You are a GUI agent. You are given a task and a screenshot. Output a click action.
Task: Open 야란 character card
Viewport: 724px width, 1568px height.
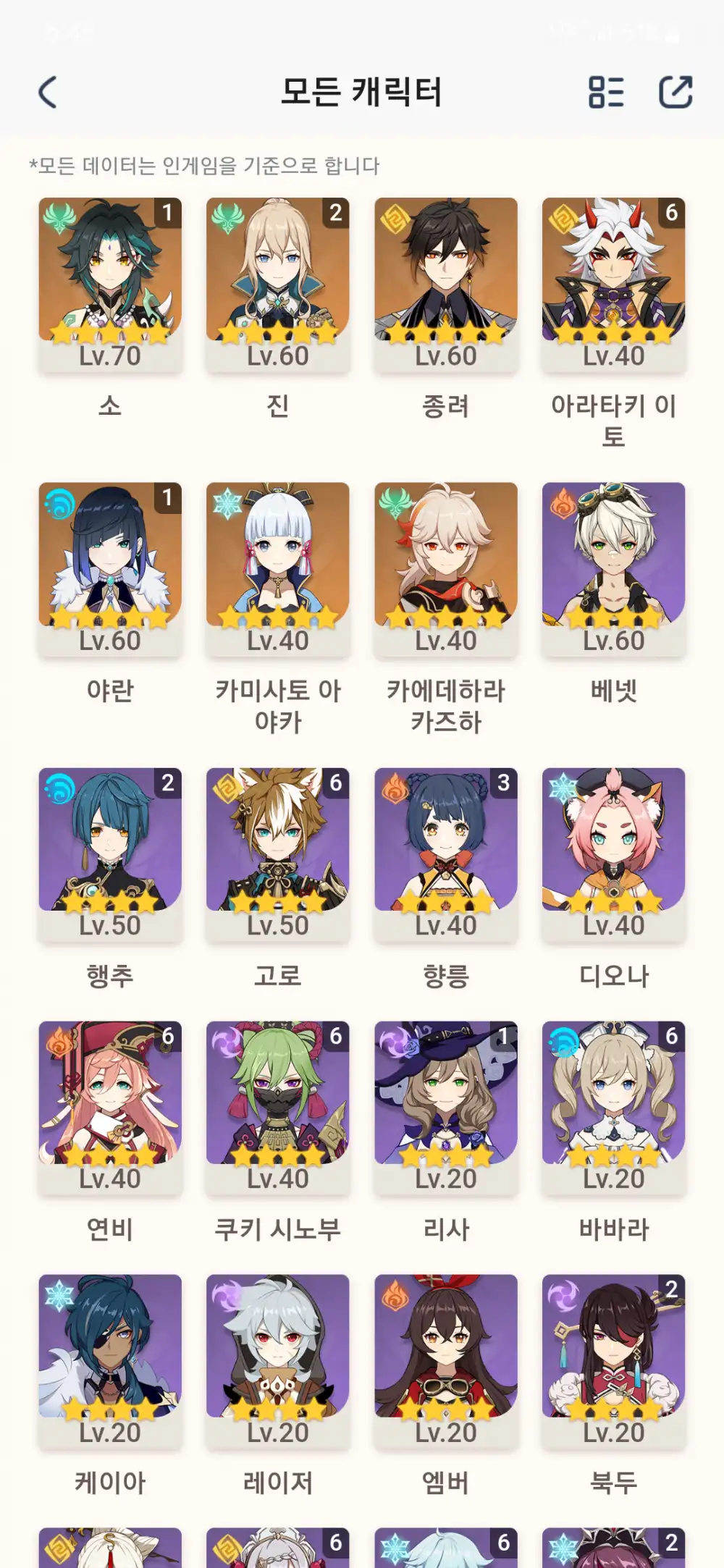click(x=110, y=569)
